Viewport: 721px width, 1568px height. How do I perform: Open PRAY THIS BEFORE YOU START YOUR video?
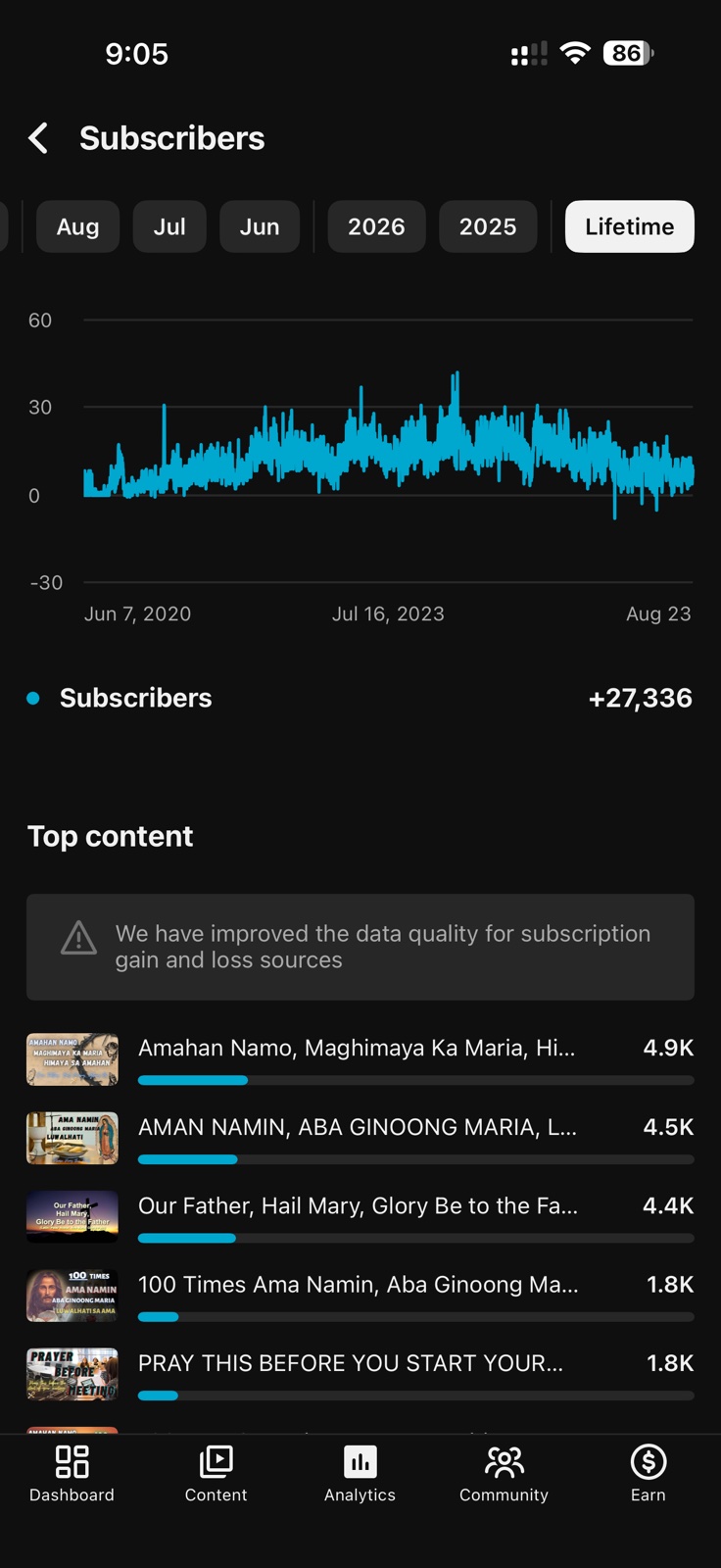(360, 1374)
